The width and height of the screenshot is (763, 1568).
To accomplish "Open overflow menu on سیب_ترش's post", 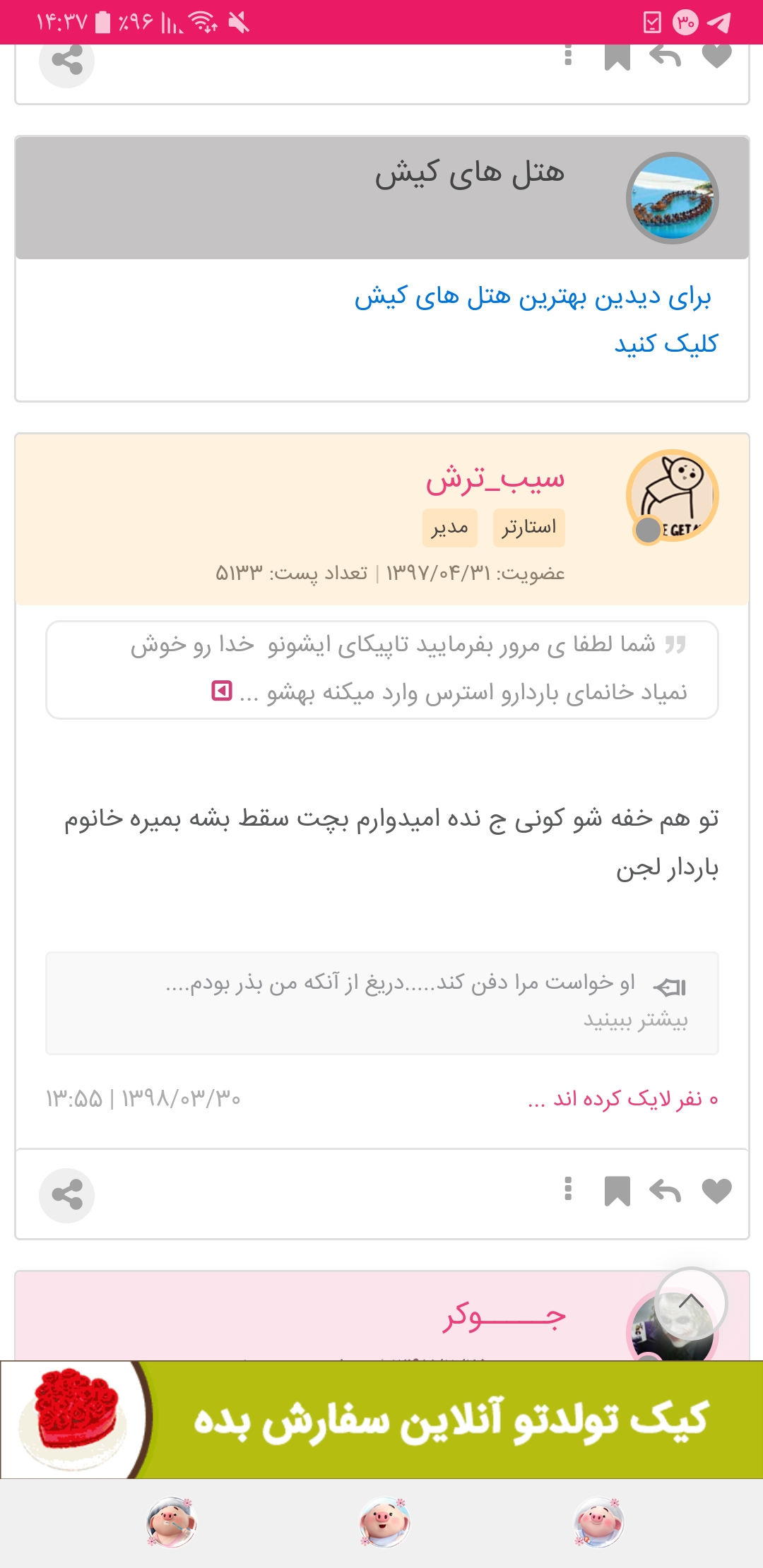I will [568, 1189].
